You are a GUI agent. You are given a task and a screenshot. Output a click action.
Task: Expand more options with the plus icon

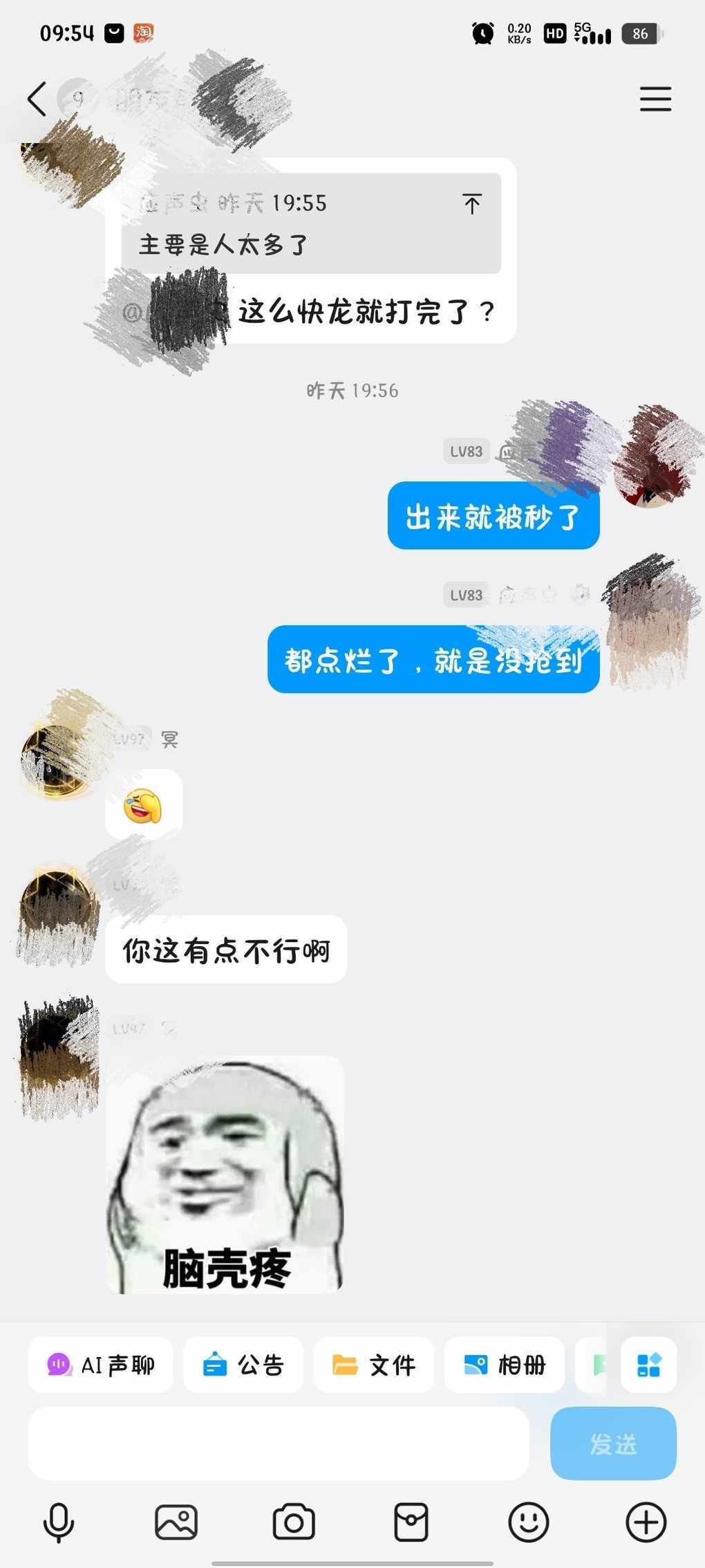(x=646, y=1522)
